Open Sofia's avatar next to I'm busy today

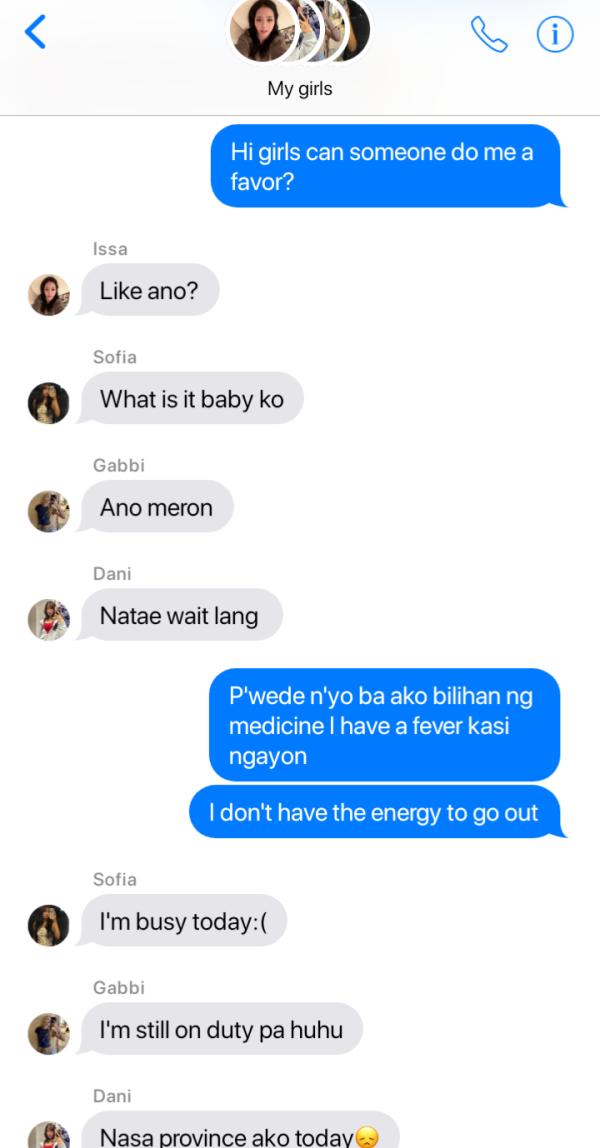(48, 925)
